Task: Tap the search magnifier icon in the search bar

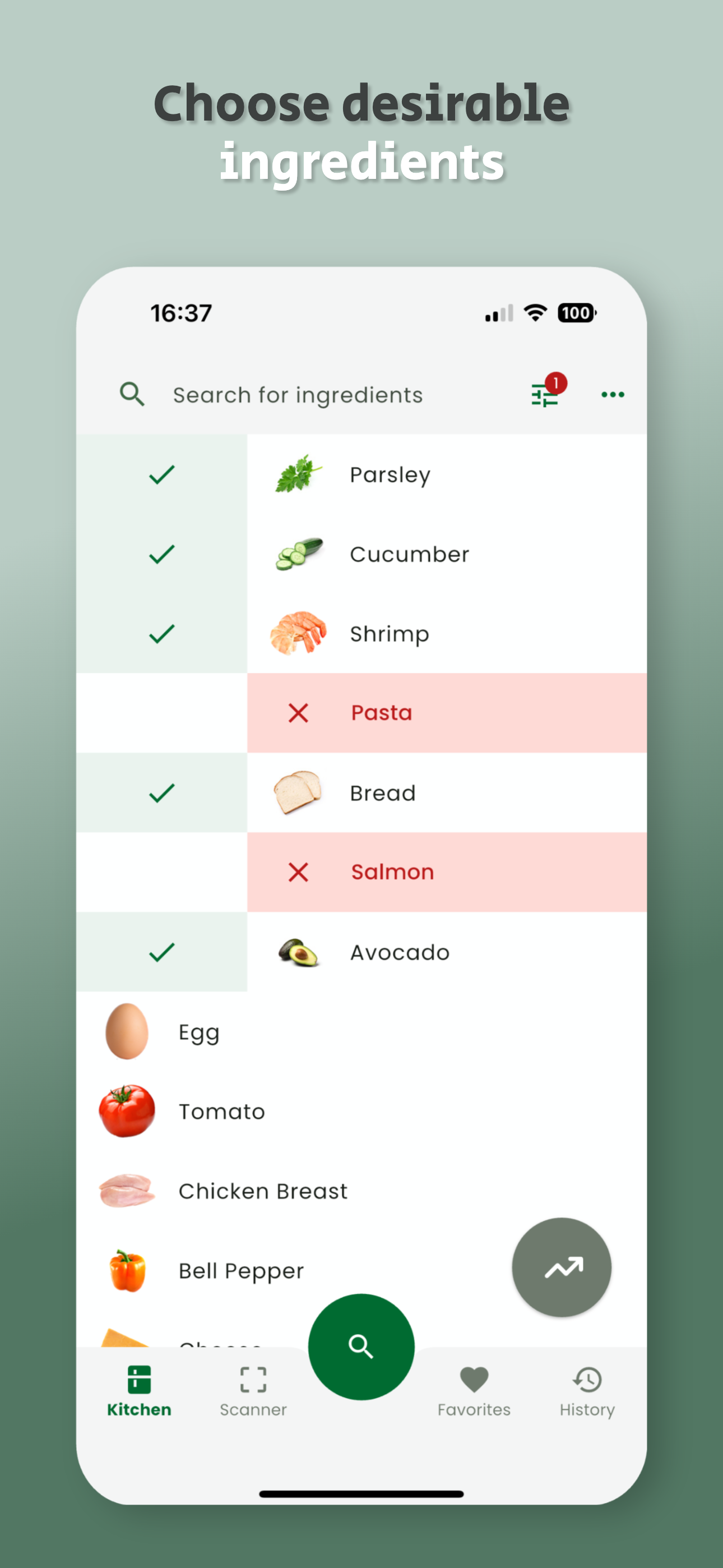Action: (132, 394)
